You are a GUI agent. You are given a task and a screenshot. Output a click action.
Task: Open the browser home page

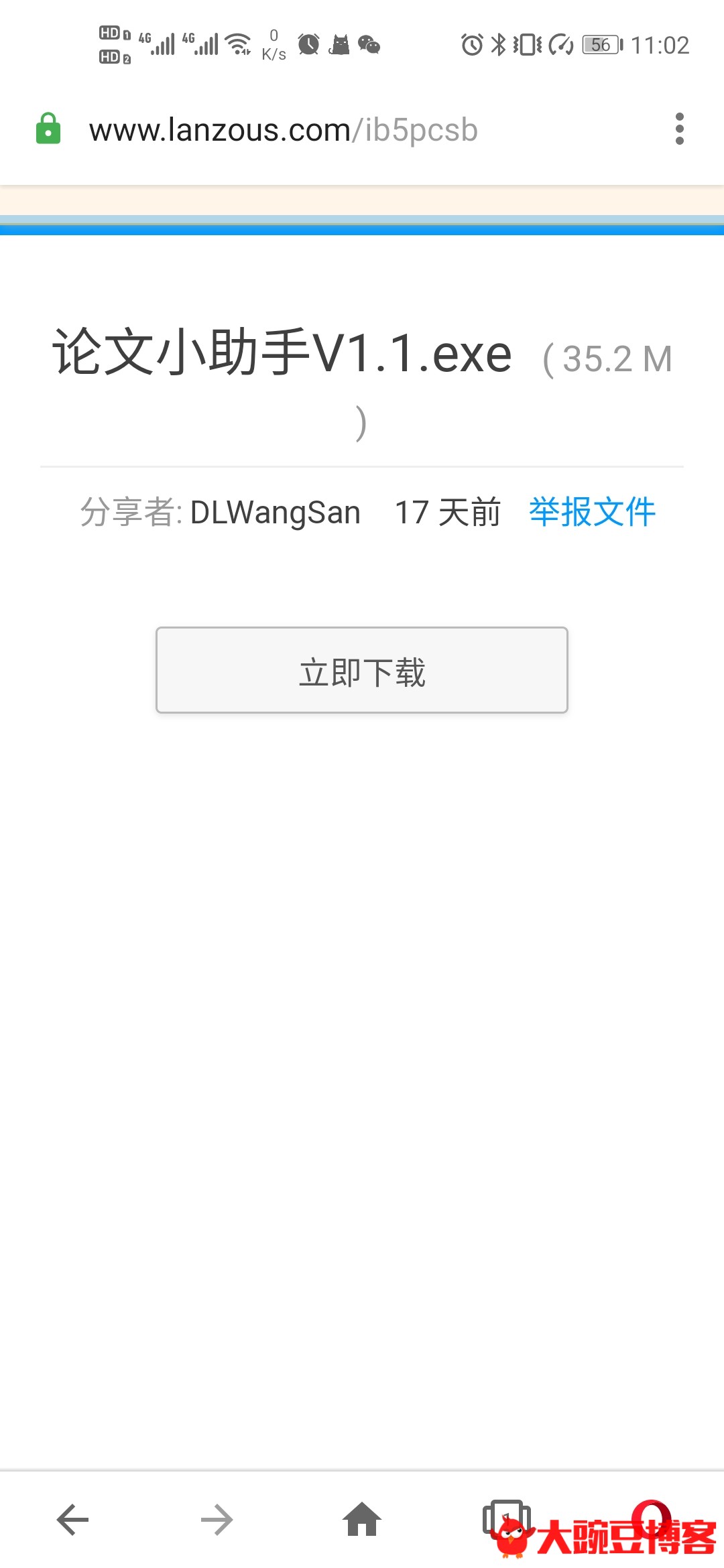(x=362, y=1519)
